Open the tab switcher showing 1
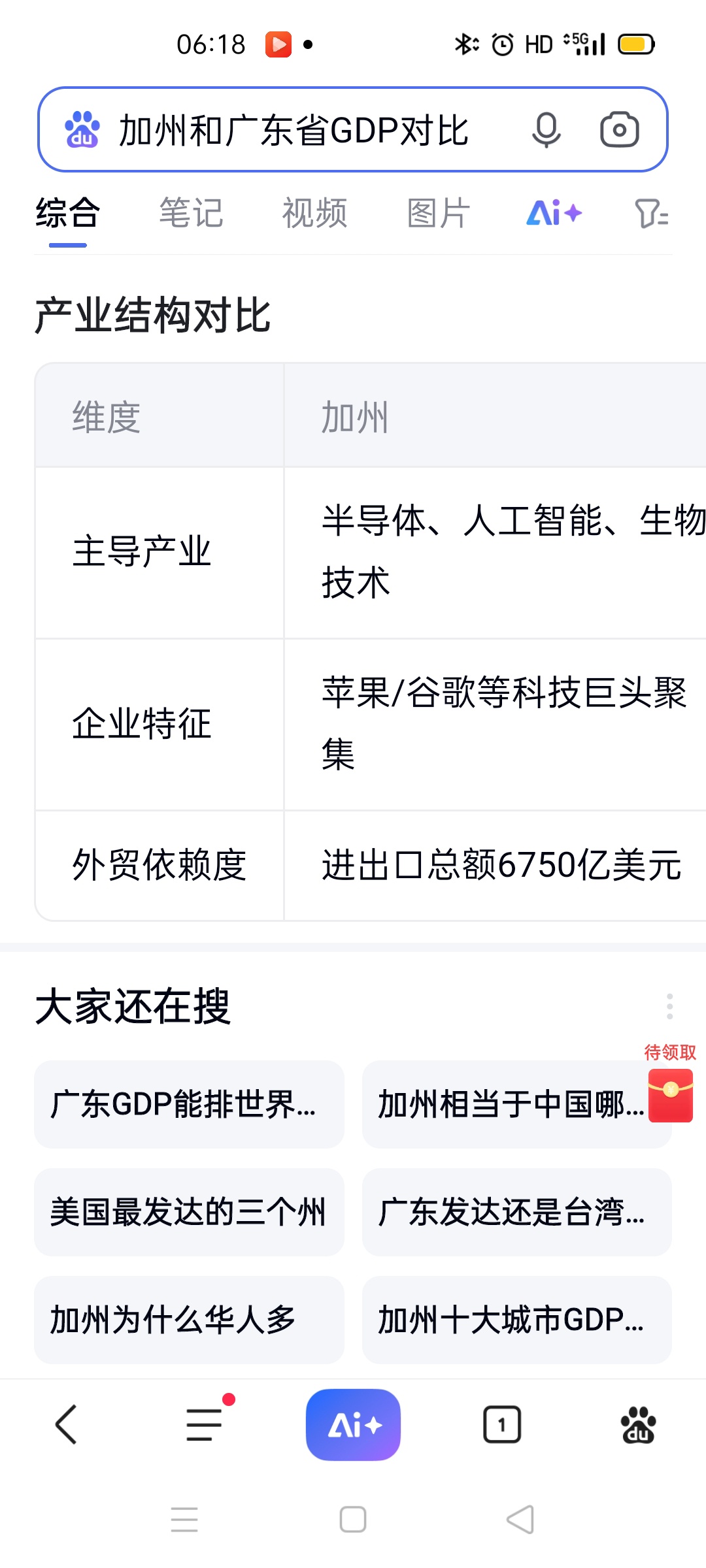This screenshot has width=706, height=1568. (501, 1424)
